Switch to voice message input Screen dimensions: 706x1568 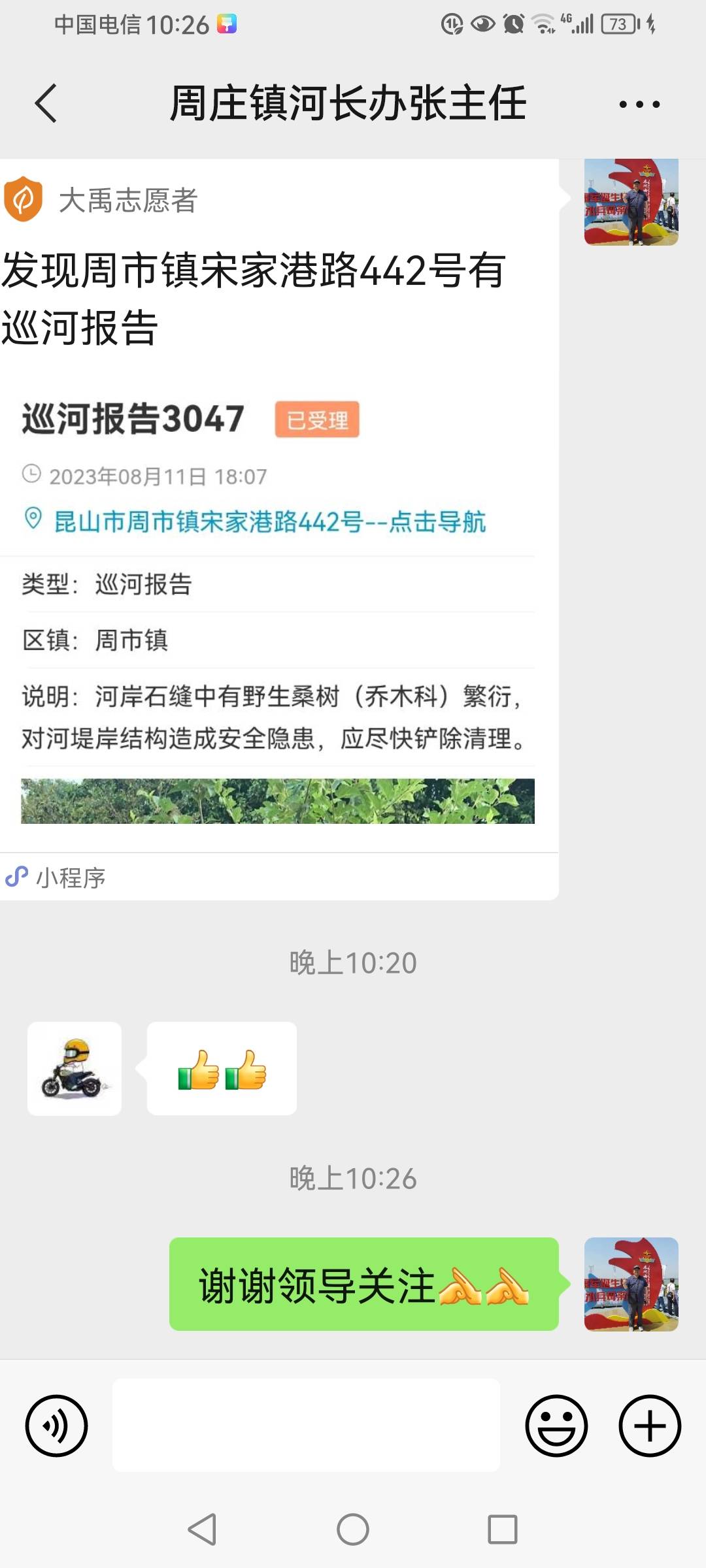56,1426
